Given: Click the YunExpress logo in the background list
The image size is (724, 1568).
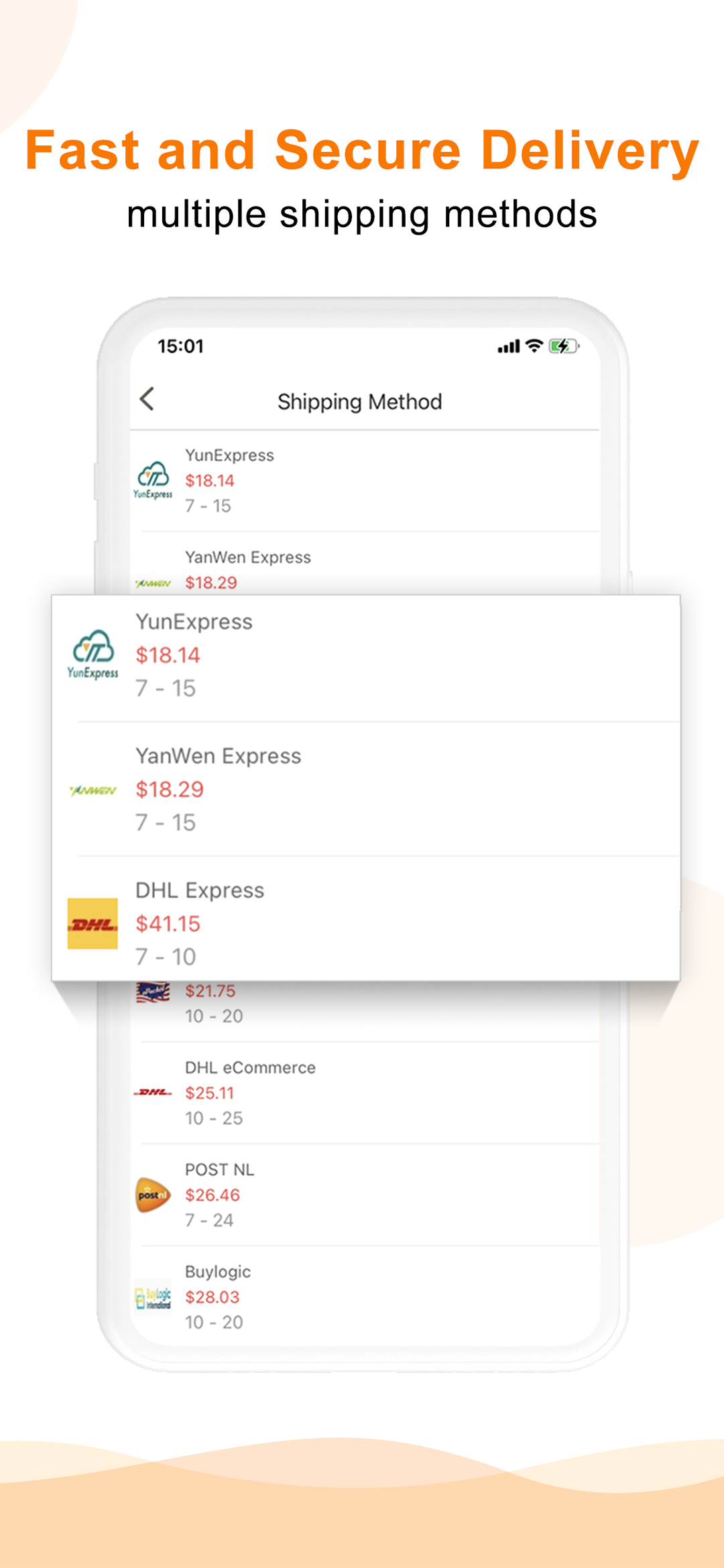Looking at the screenshot, I should pyautogui.click(x=153, y=479).
